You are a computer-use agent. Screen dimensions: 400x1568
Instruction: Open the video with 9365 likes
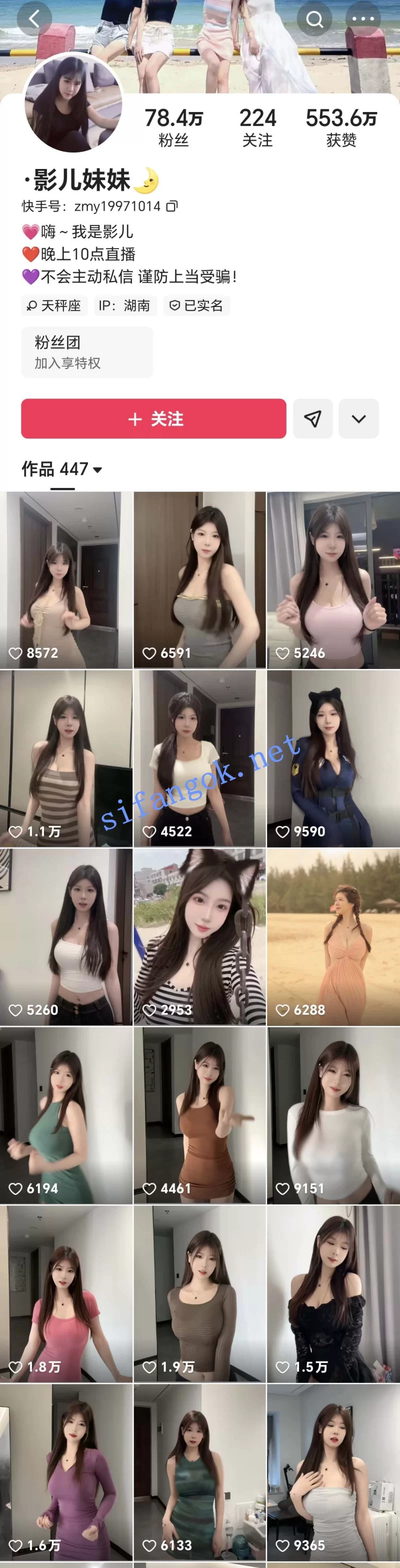333,1472
